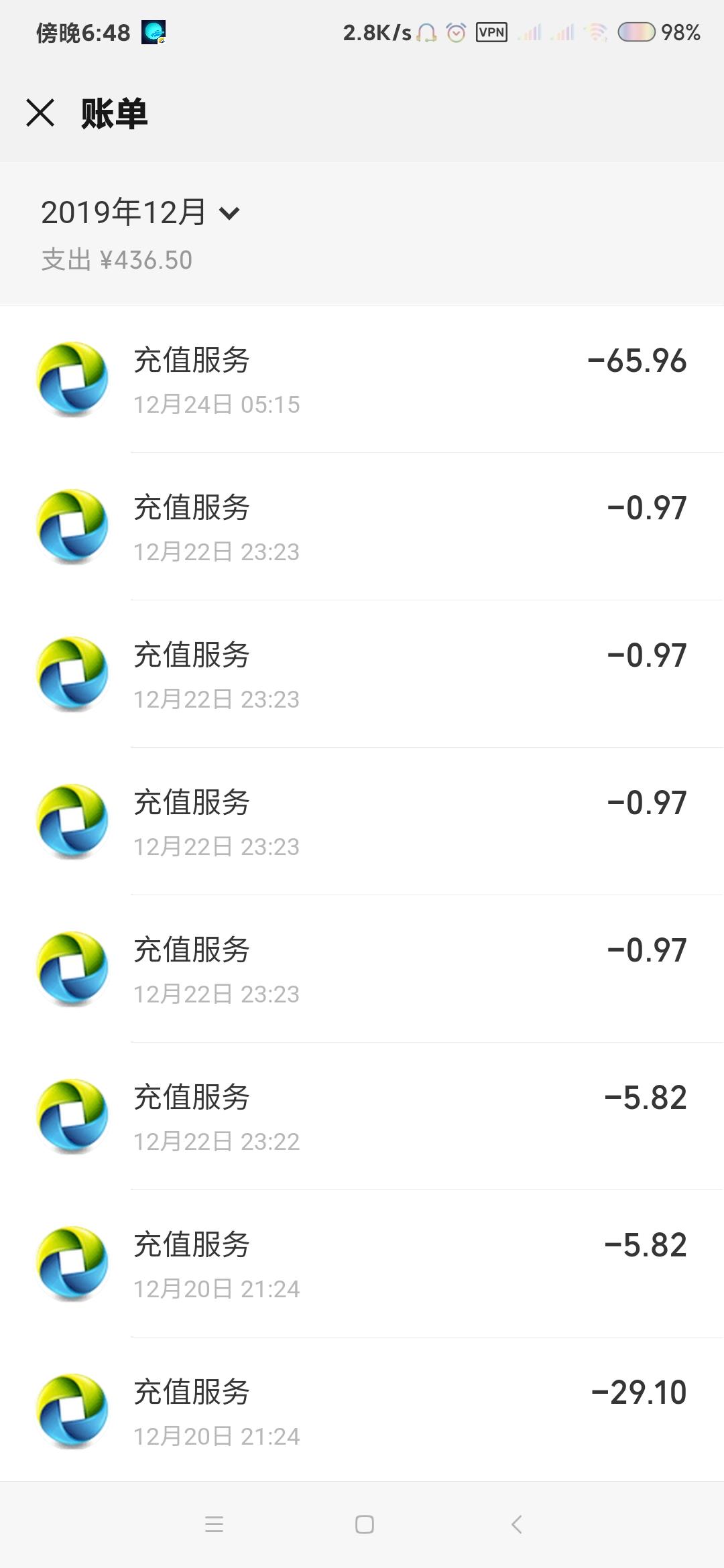Close the 账单 bill page

40,113
